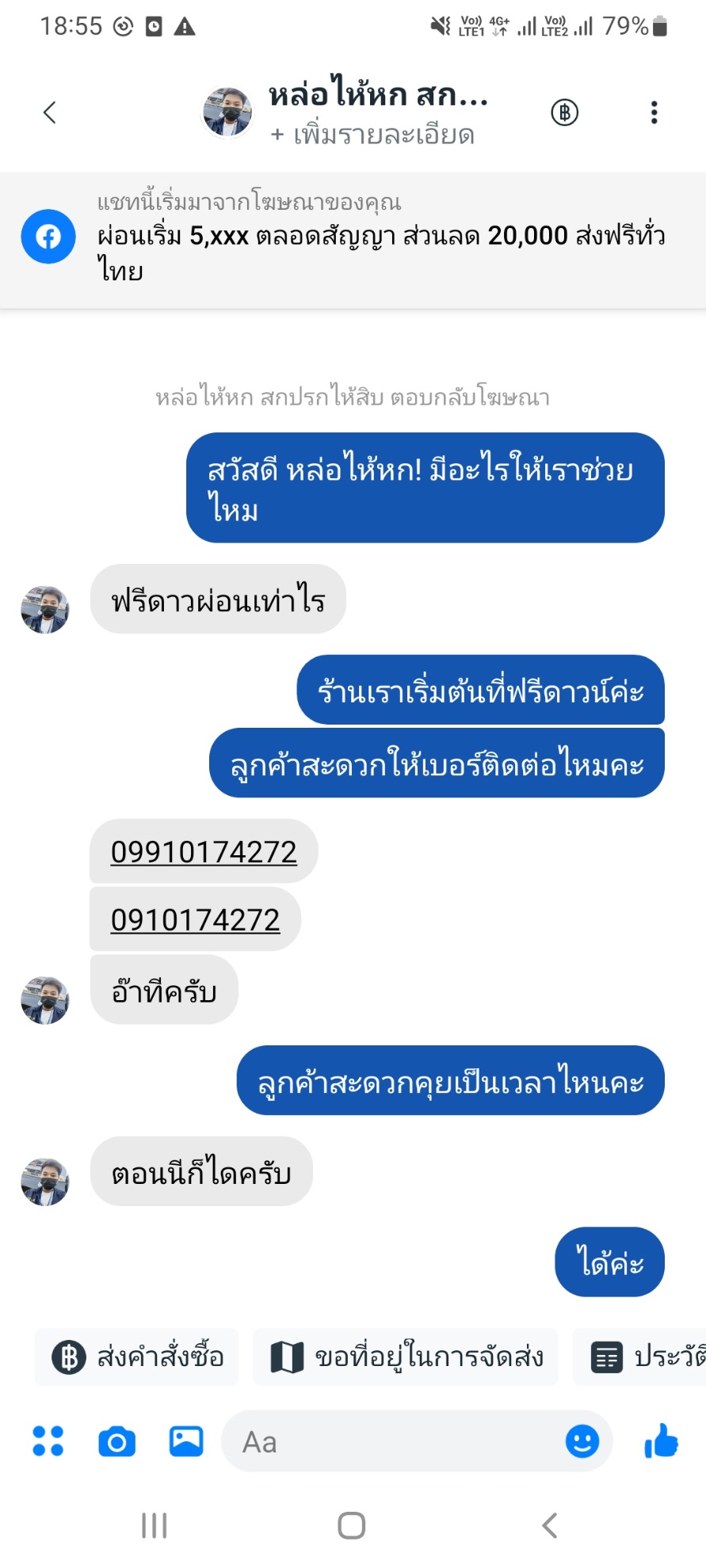Viewport: 706px width, 1568px height.
Task: Tap + เพิ่มรายละเอียด under the contact name
Action: click(372, 135)
